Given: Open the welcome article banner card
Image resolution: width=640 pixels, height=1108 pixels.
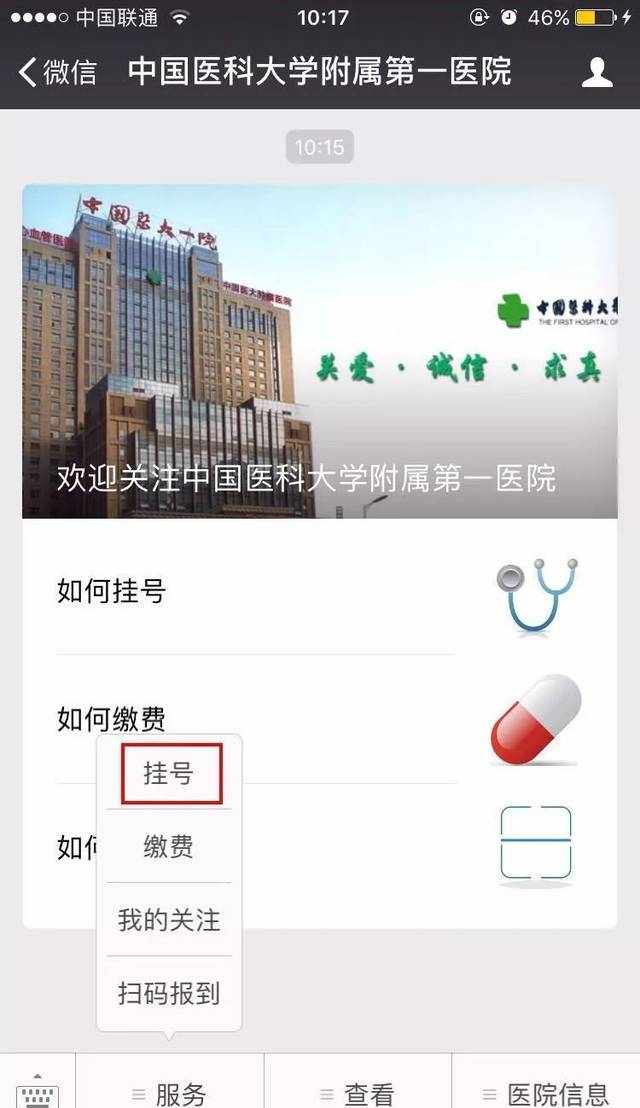Looking at the screenshot, I should pos(319,350).
